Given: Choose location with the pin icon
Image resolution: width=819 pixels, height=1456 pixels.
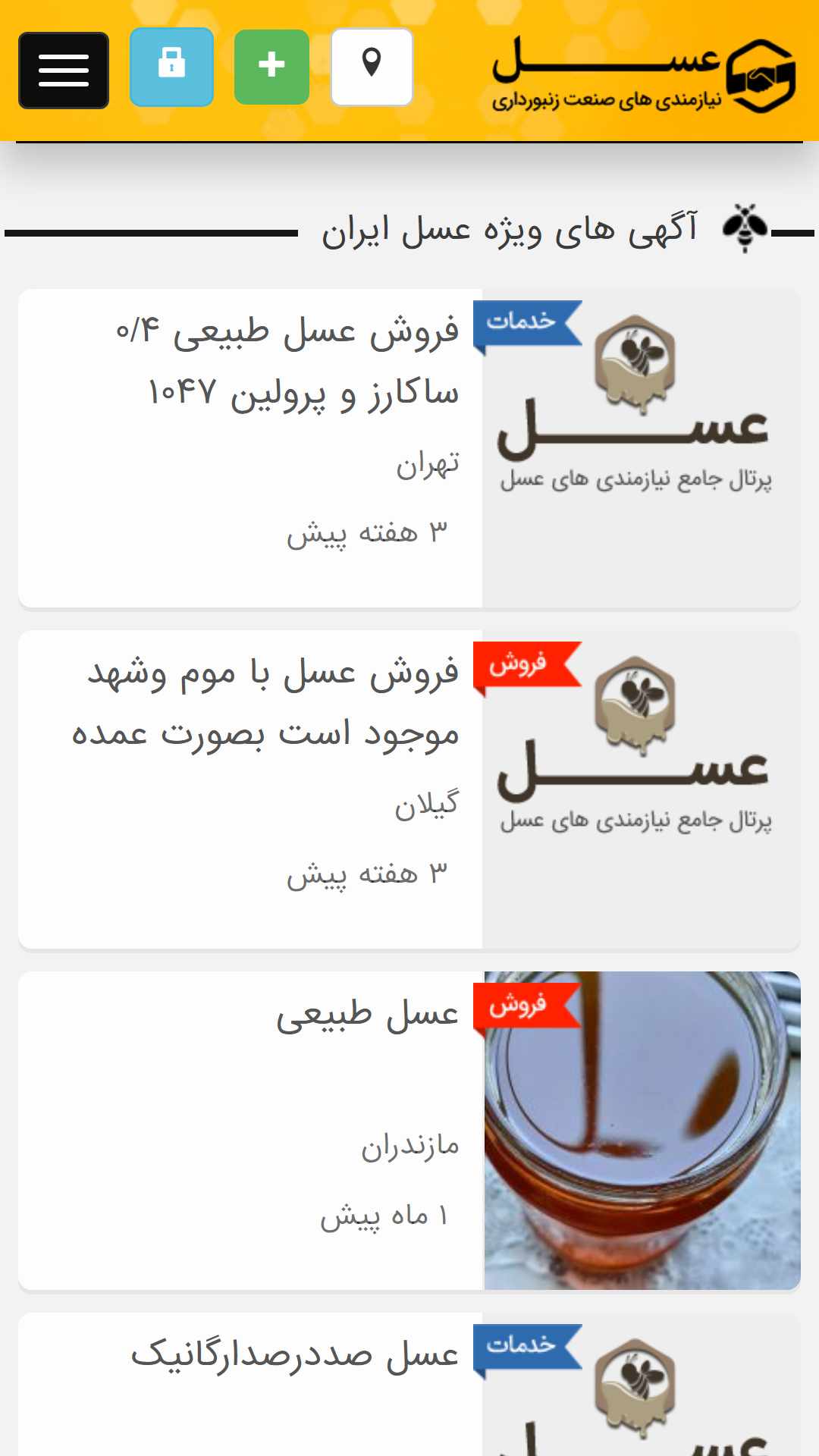Looking at the screenshot, I should (372, 67).
